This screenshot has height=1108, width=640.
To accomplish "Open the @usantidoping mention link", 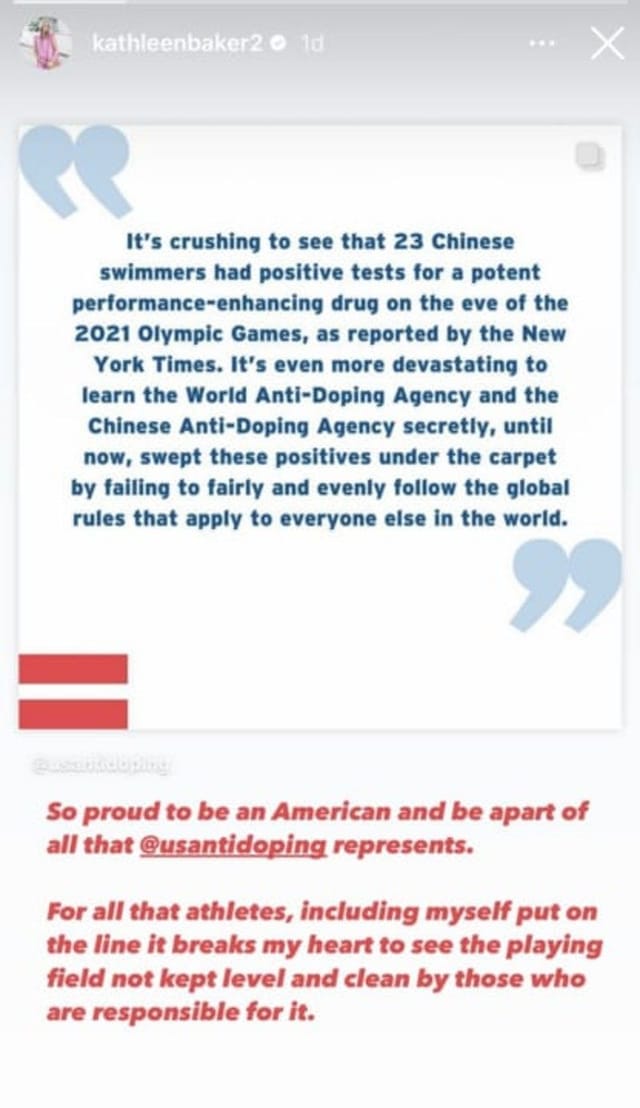I will pyautogui.click(x=233, y=845).
